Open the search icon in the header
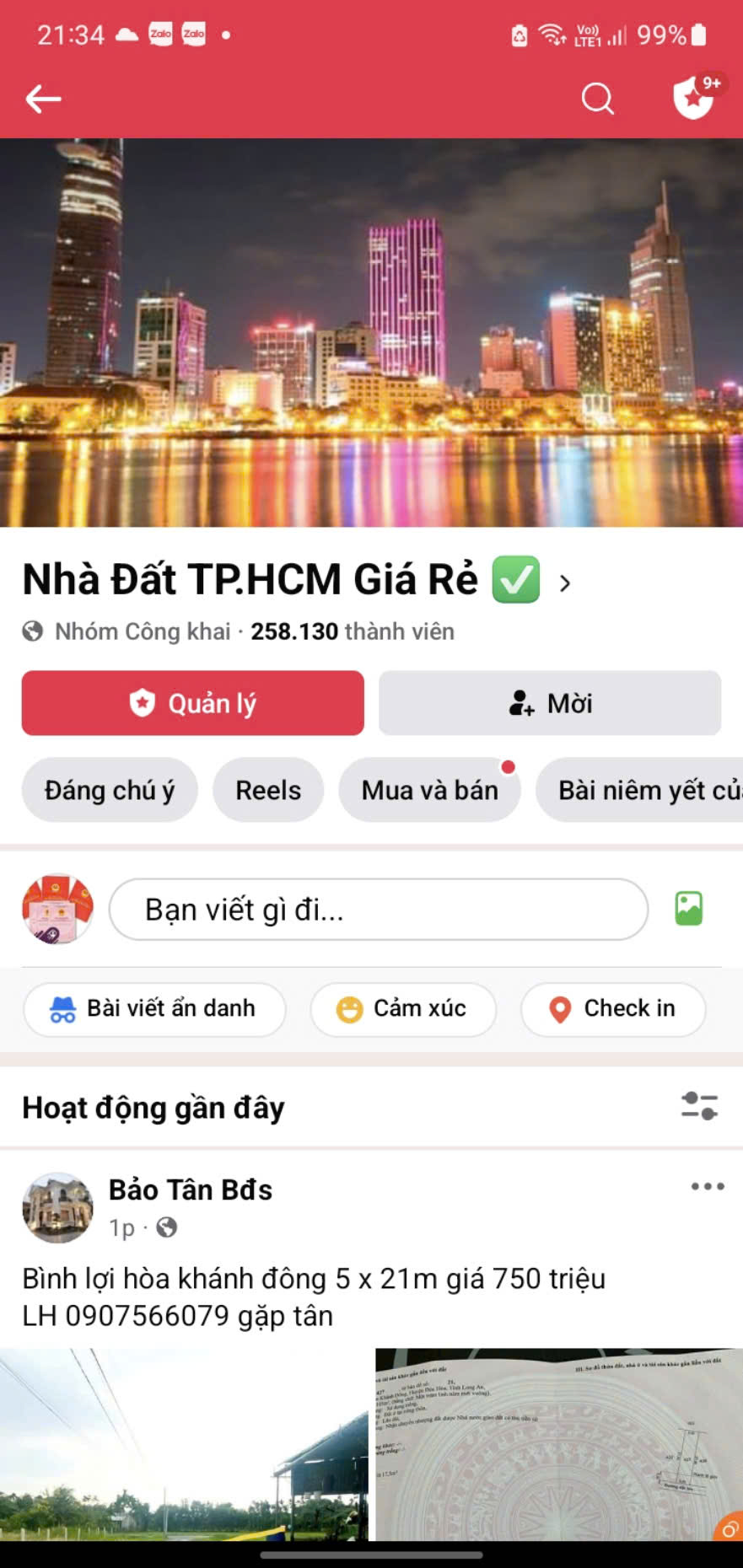743x1568 pixels. [597, 99]
